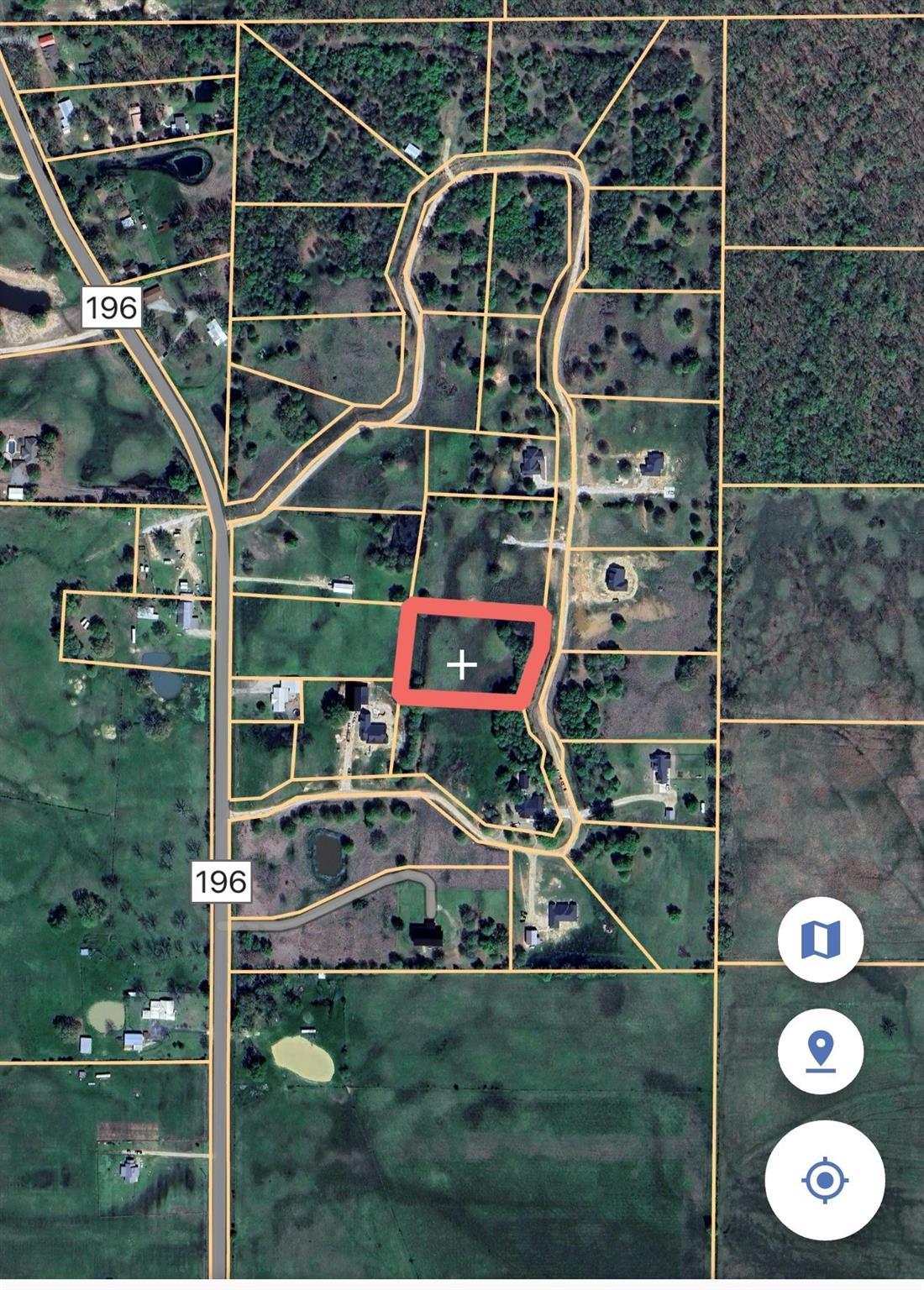Viewport: 924px width, 1290px height.
Task: Open the map layers button
Action: [x=820, y=939]
